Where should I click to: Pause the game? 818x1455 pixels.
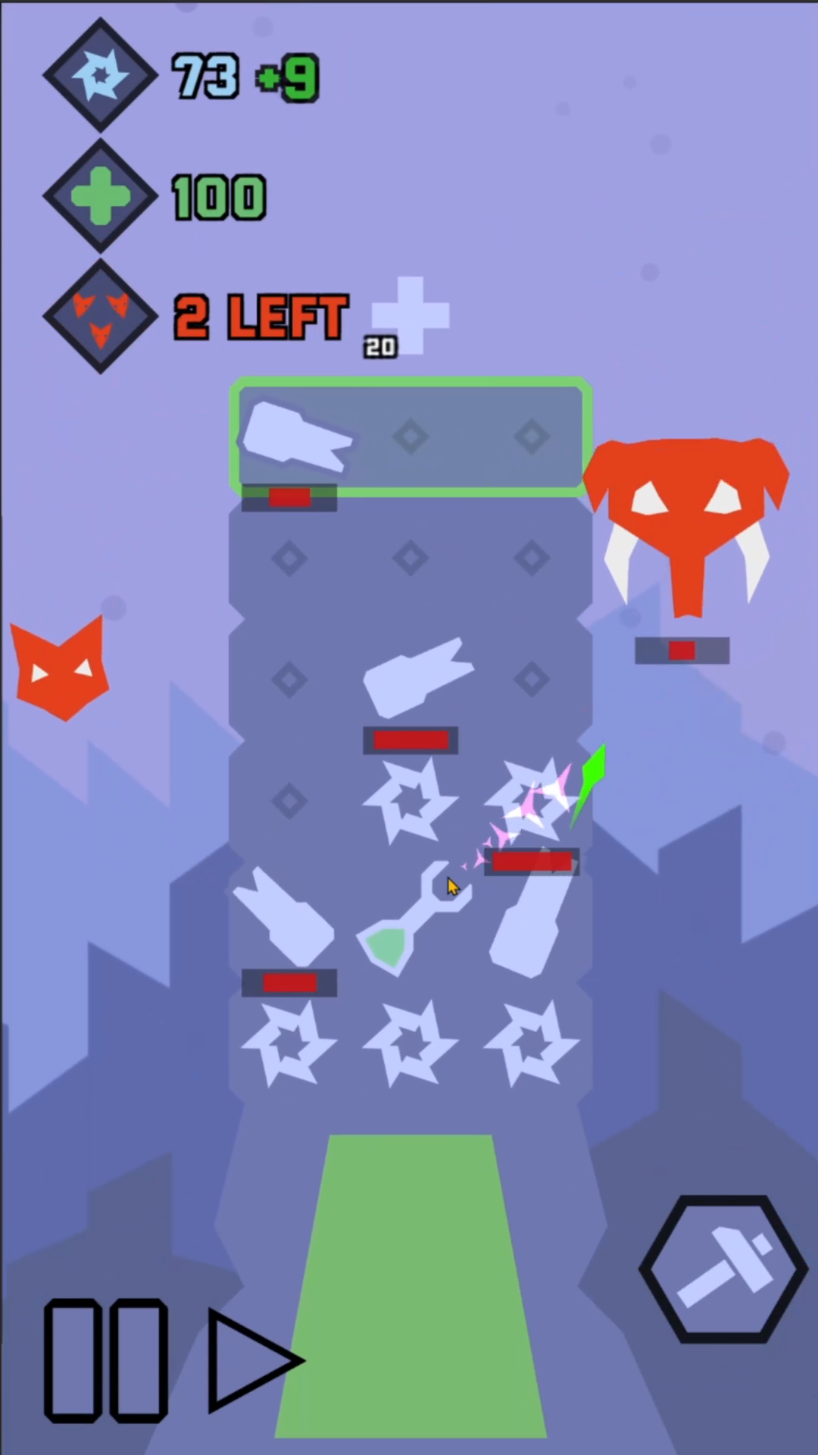click(105, 1360)
